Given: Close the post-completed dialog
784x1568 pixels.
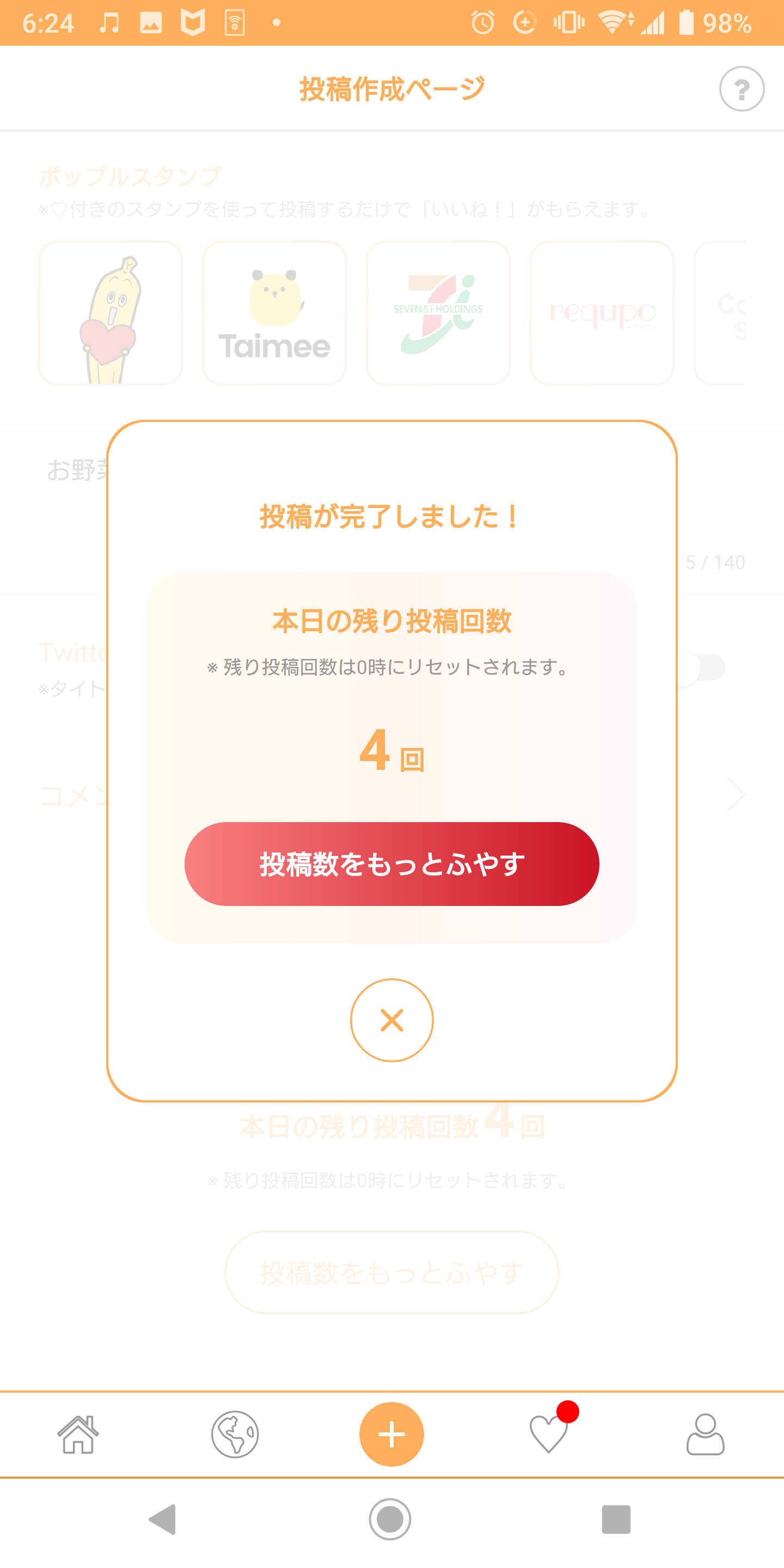Looking at the screenshot, I should [391, 1020].
